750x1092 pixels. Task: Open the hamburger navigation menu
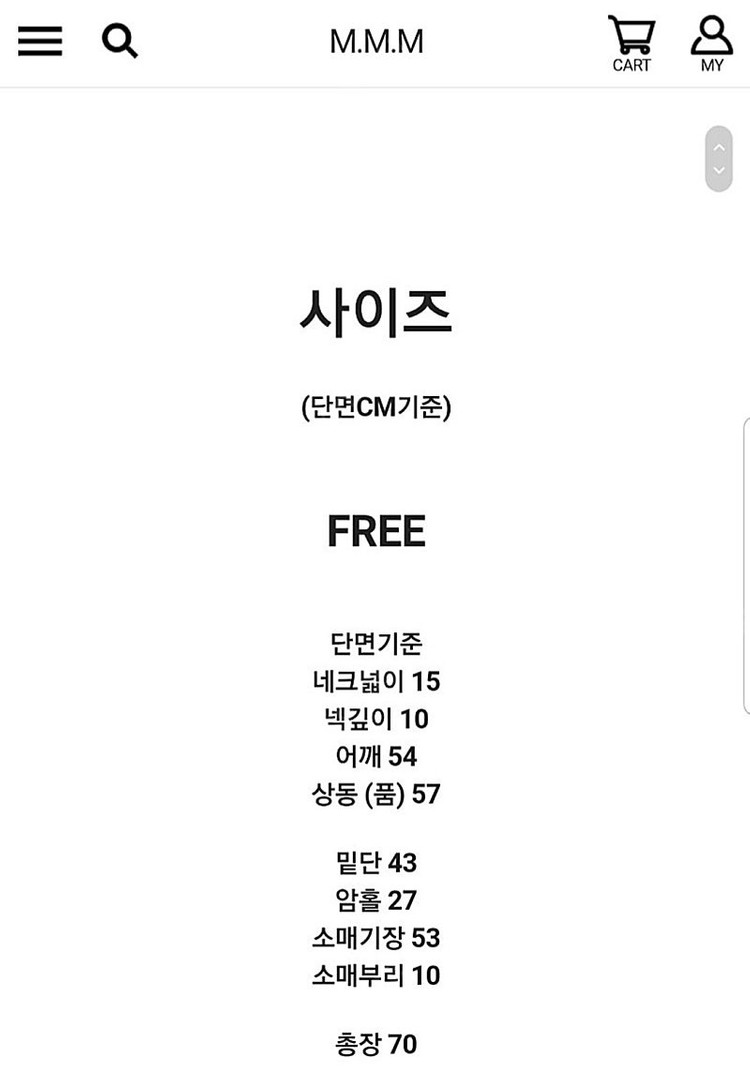(x=39, y=41)
